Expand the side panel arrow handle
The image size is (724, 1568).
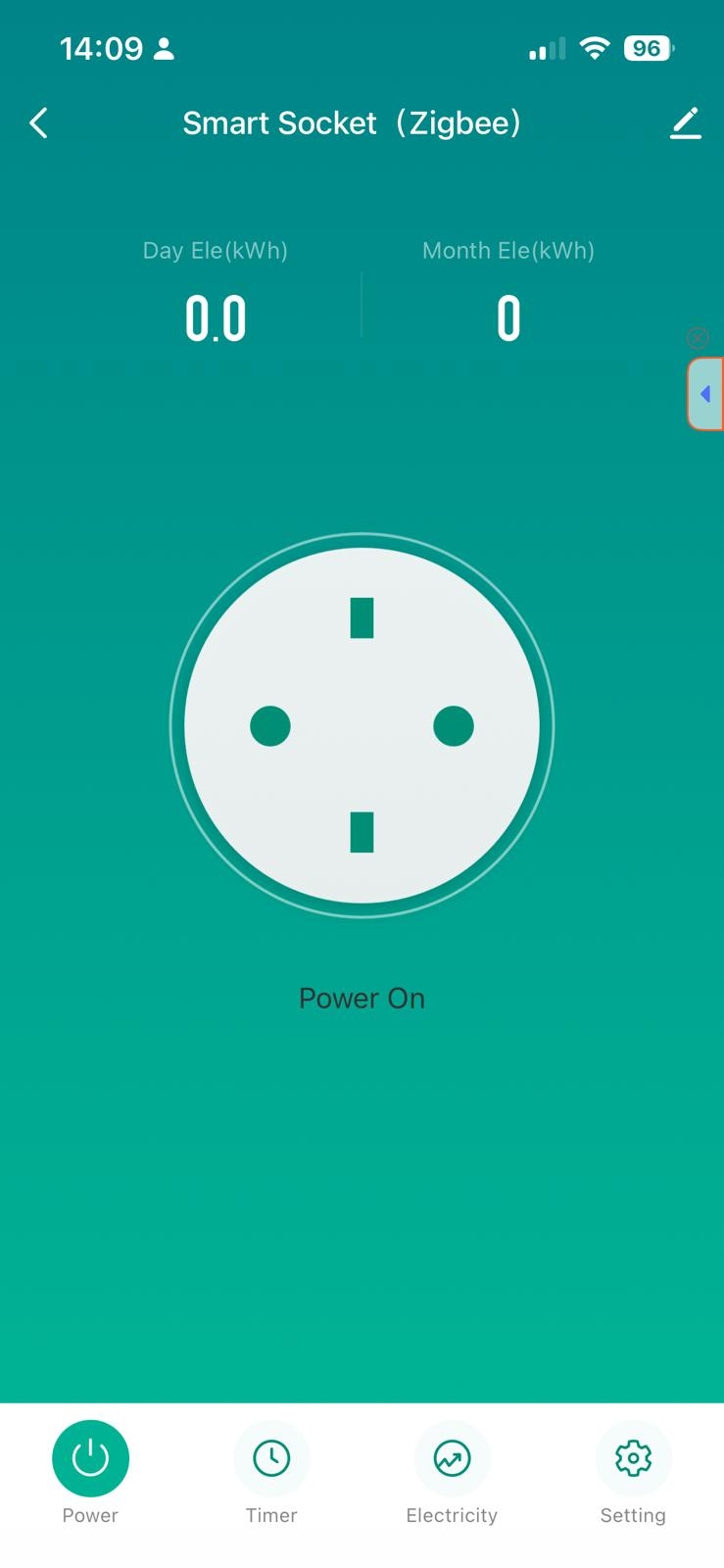click(x=705, y=394)
